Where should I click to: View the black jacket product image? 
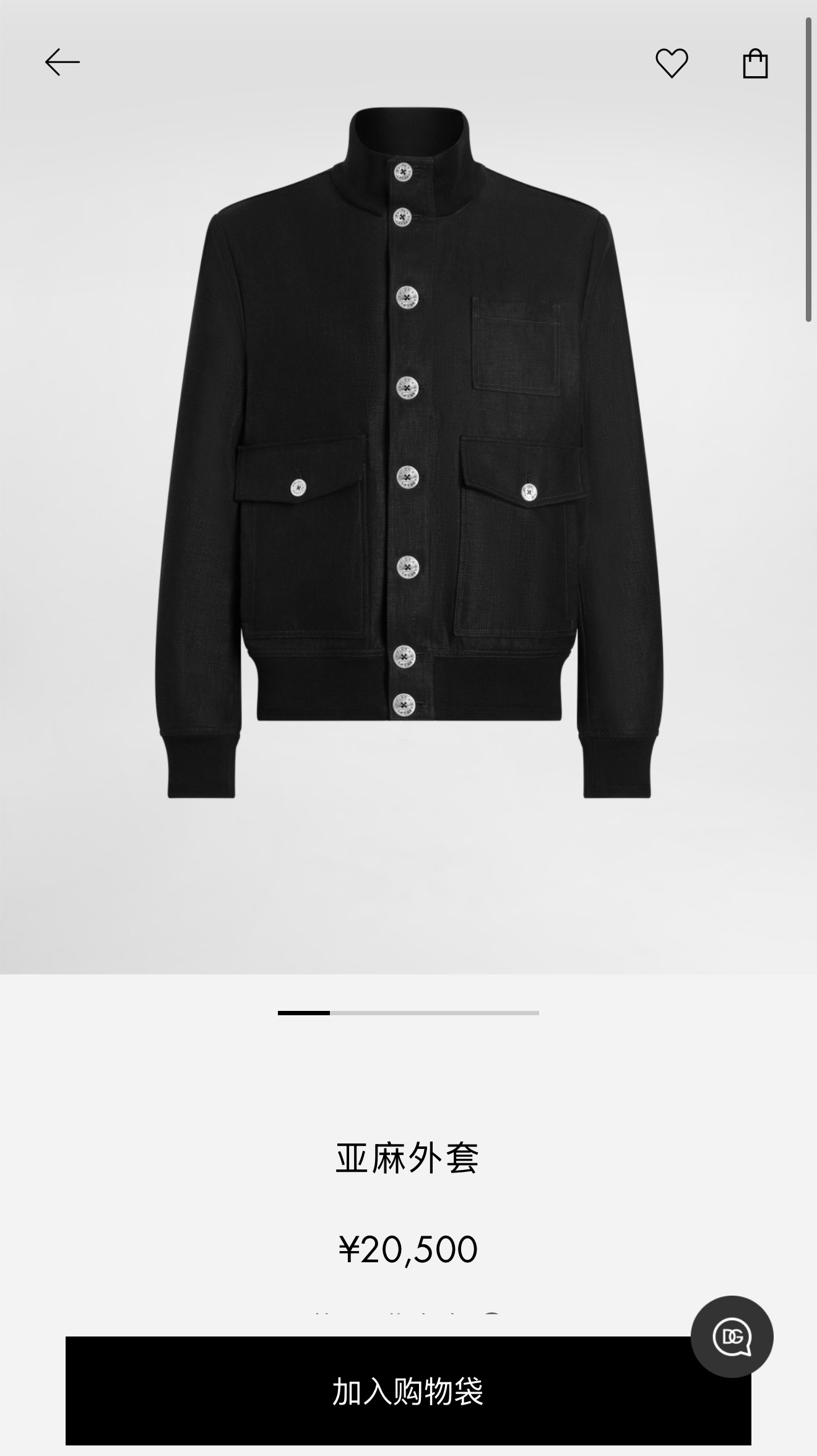point(408,452)
